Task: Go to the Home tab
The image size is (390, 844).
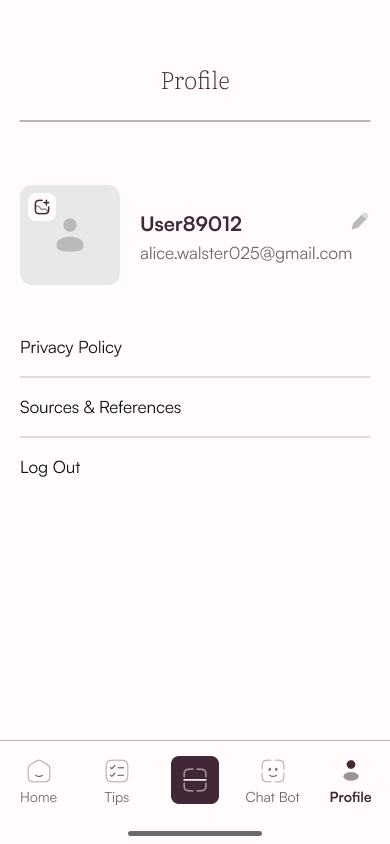Action: point(39,782)
